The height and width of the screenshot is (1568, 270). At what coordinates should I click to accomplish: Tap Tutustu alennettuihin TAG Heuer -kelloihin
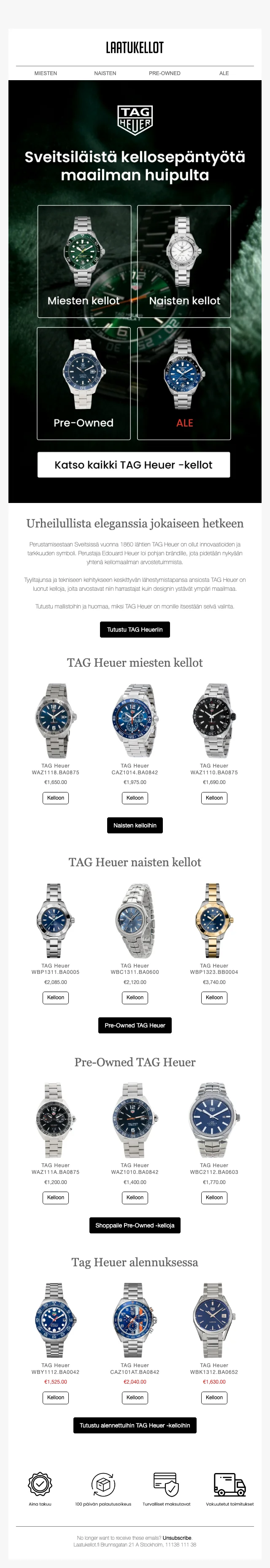pyautogui.click(x=135, y=1425)
